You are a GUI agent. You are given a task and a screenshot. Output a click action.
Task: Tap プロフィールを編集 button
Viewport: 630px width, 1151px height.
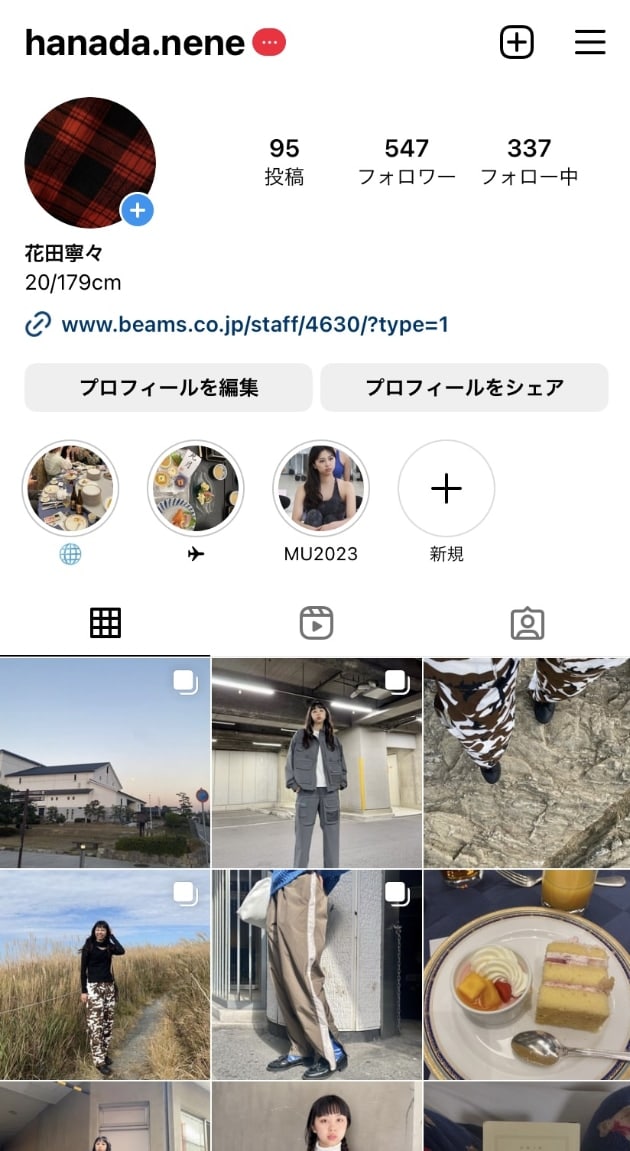(x=168, y=388)
